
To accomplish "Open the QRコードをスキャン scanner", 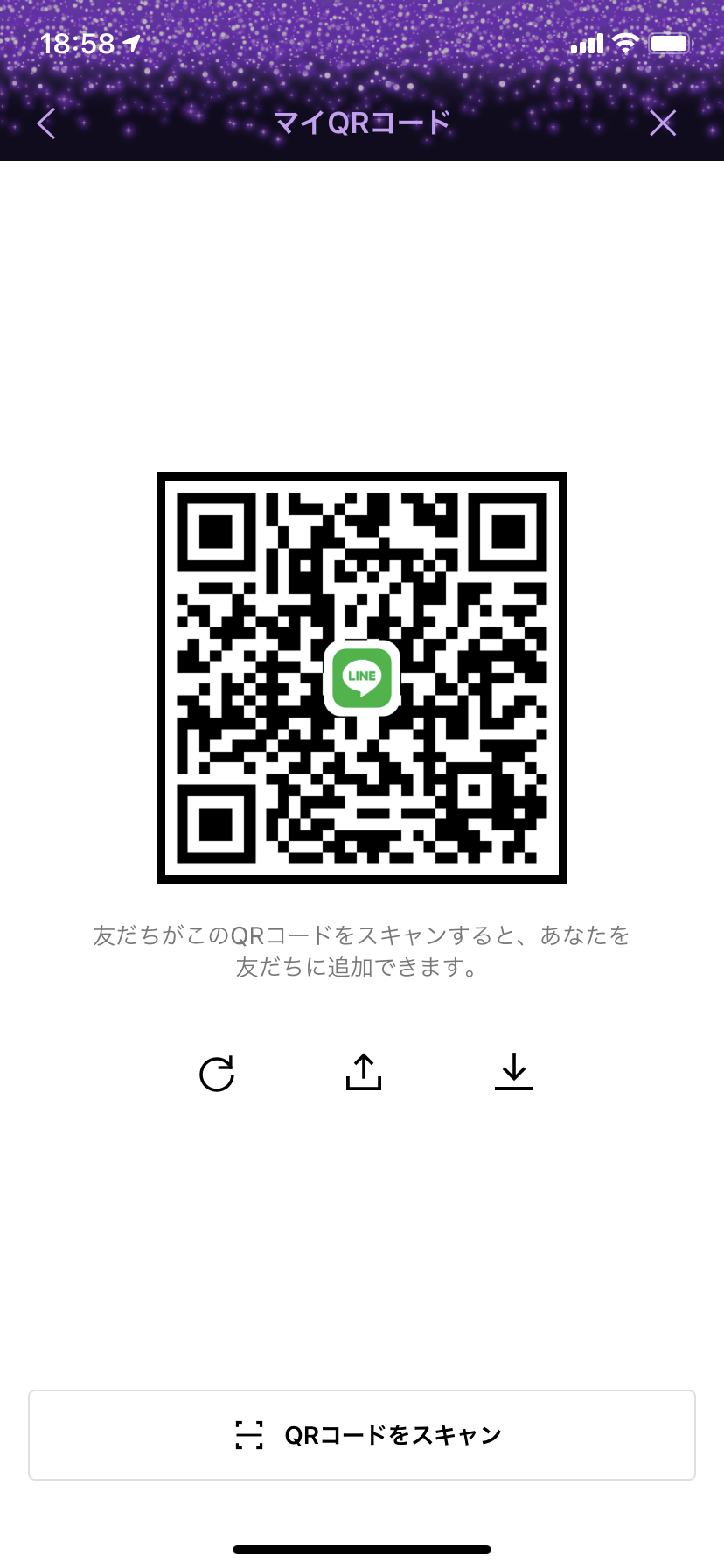I will point(362,1435).
